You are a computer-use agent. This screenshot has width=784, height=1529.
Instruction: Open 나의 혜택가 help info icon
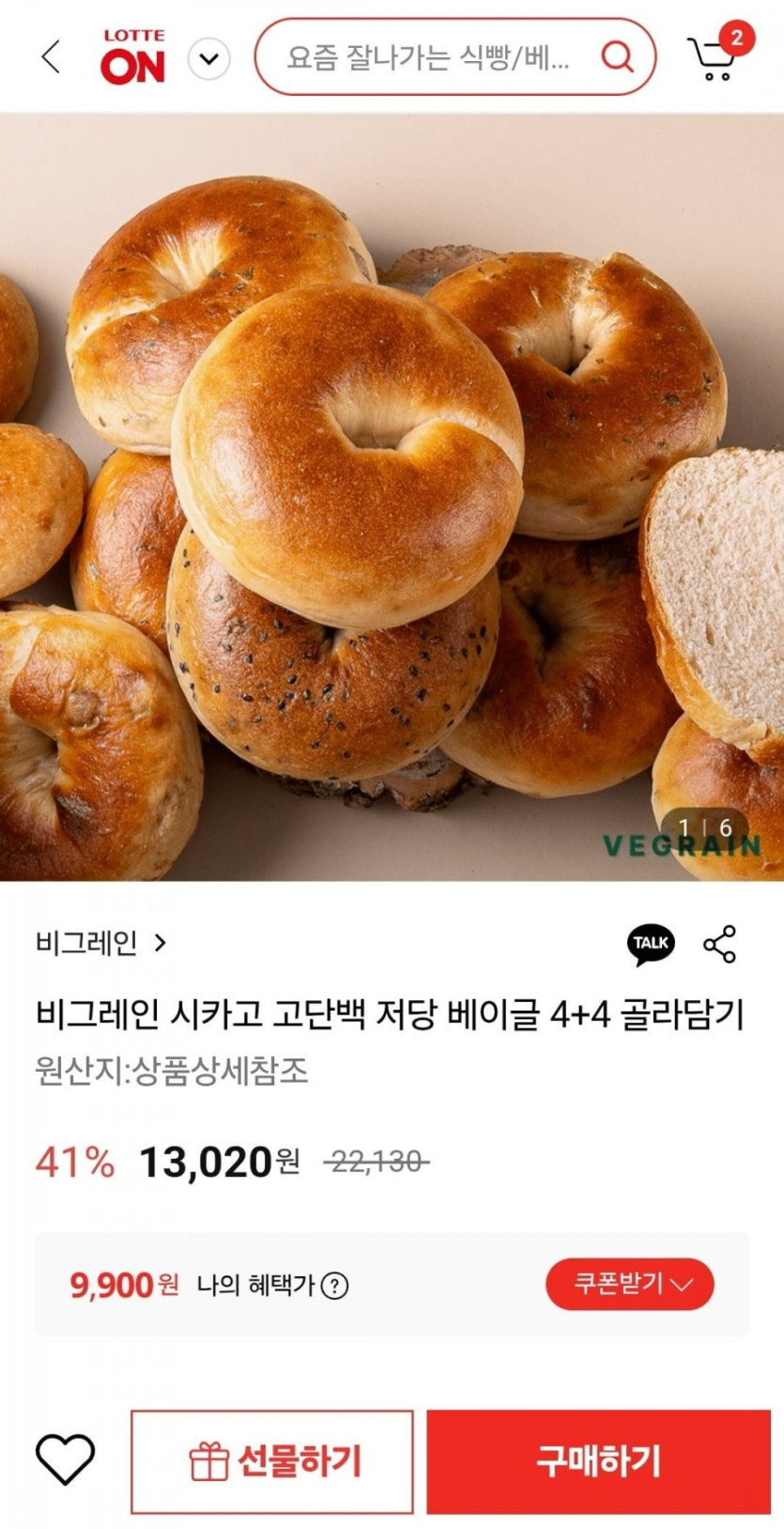click(x=335, y=1286)
